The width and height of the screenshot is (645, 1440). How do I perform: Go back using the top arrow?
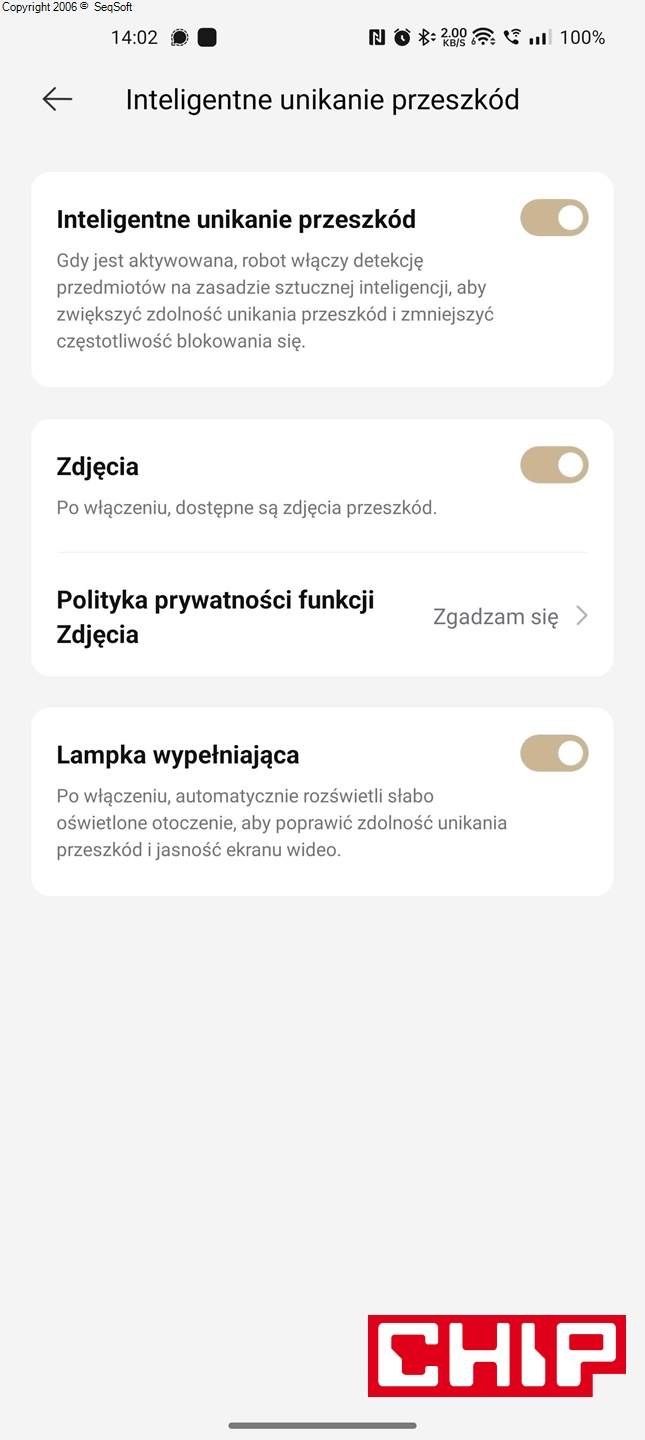(58, 99)
